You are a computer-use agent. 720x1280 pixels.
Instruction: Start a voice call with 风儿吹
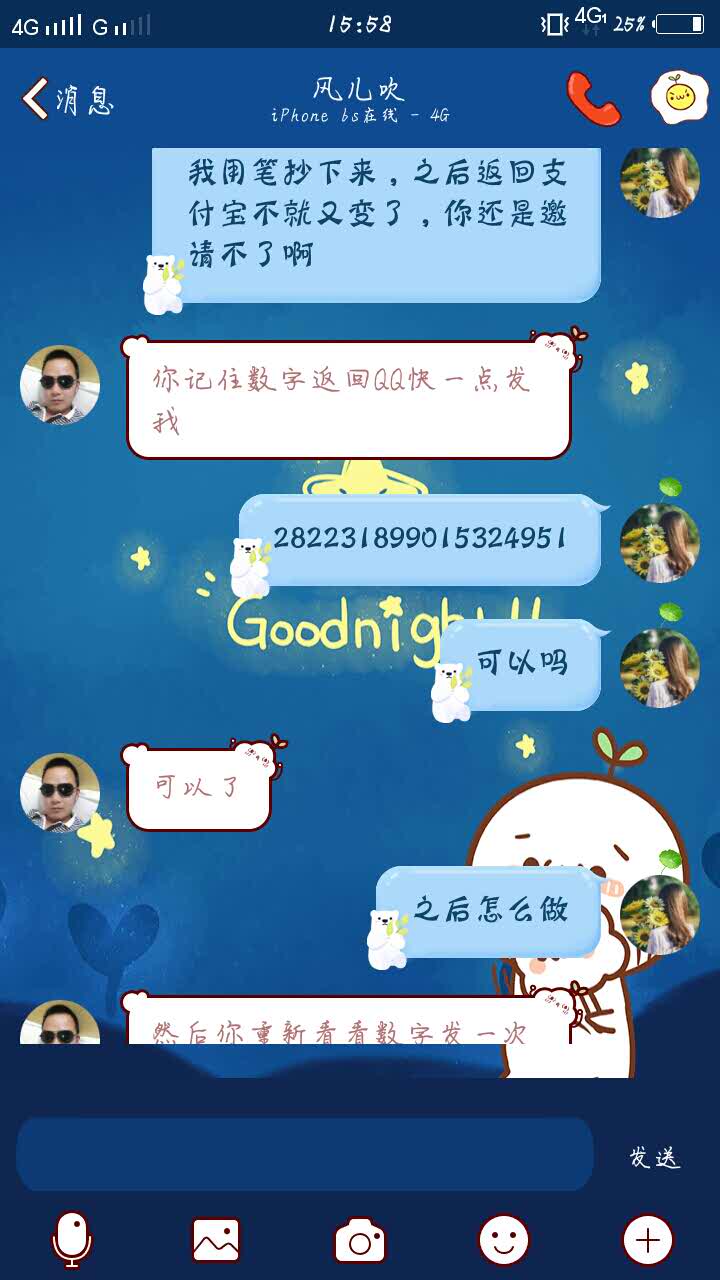coord(592,98)
